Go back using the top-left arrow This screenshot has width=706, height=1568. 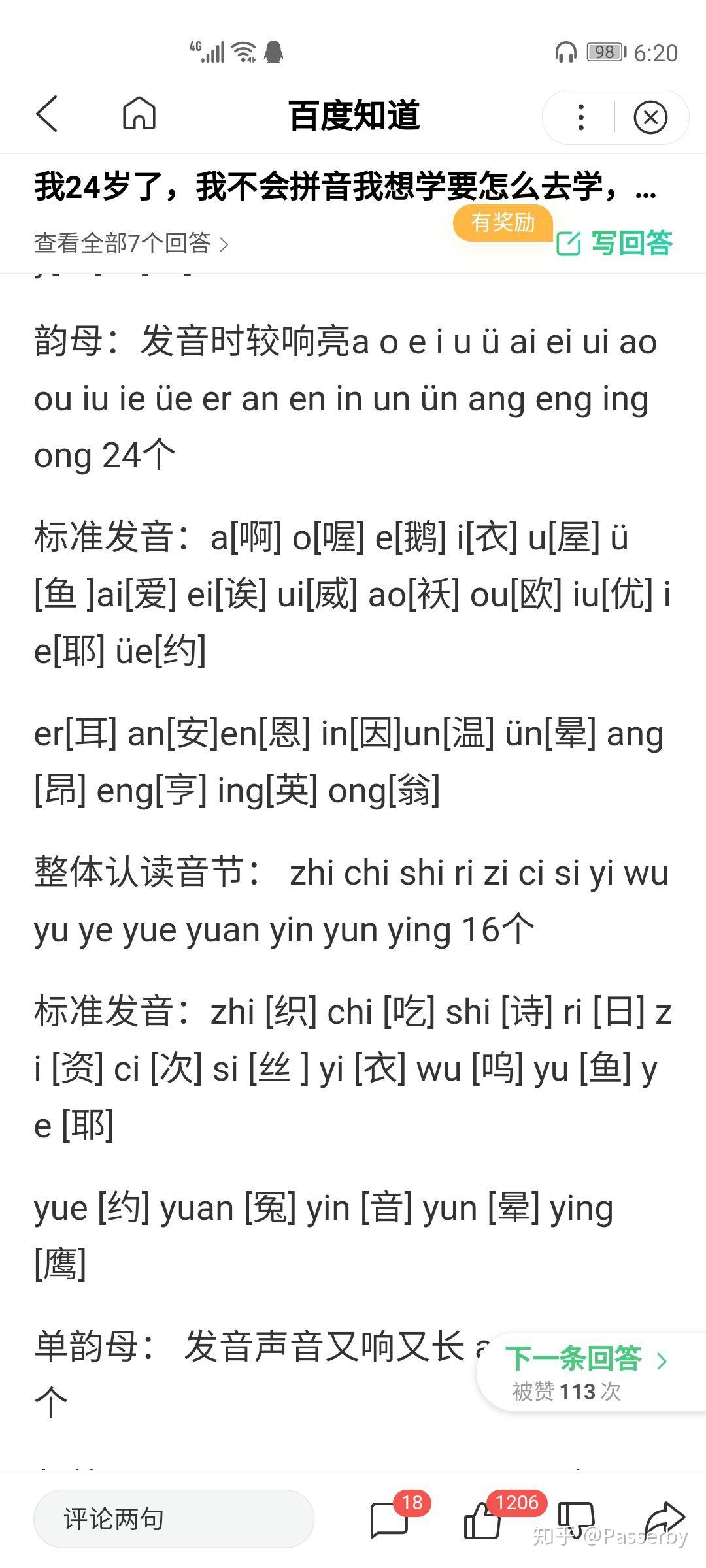click(47, 114)
